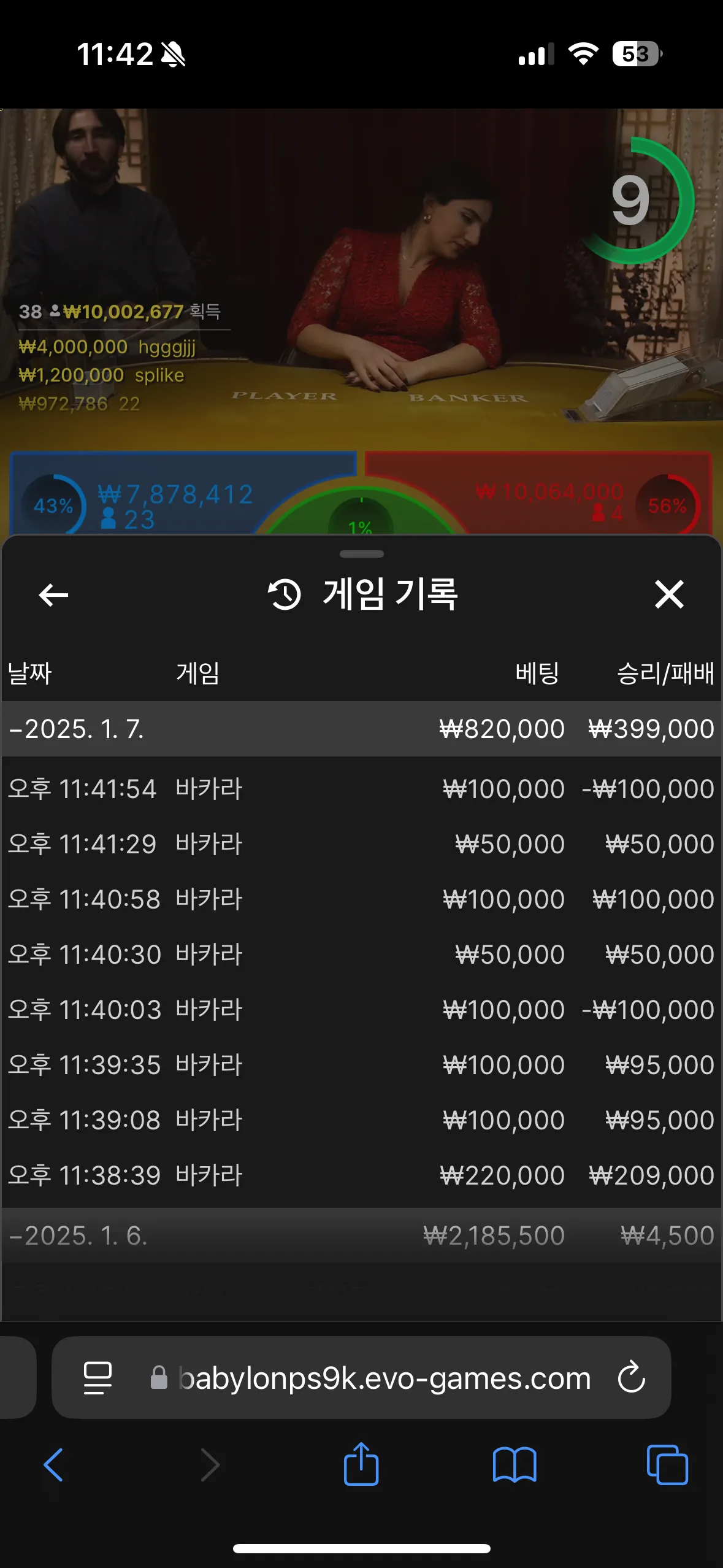This screenshot has width=723, height=1568.
Task: Open the 11:40:30 baccarat record
Action: [361, 954]
